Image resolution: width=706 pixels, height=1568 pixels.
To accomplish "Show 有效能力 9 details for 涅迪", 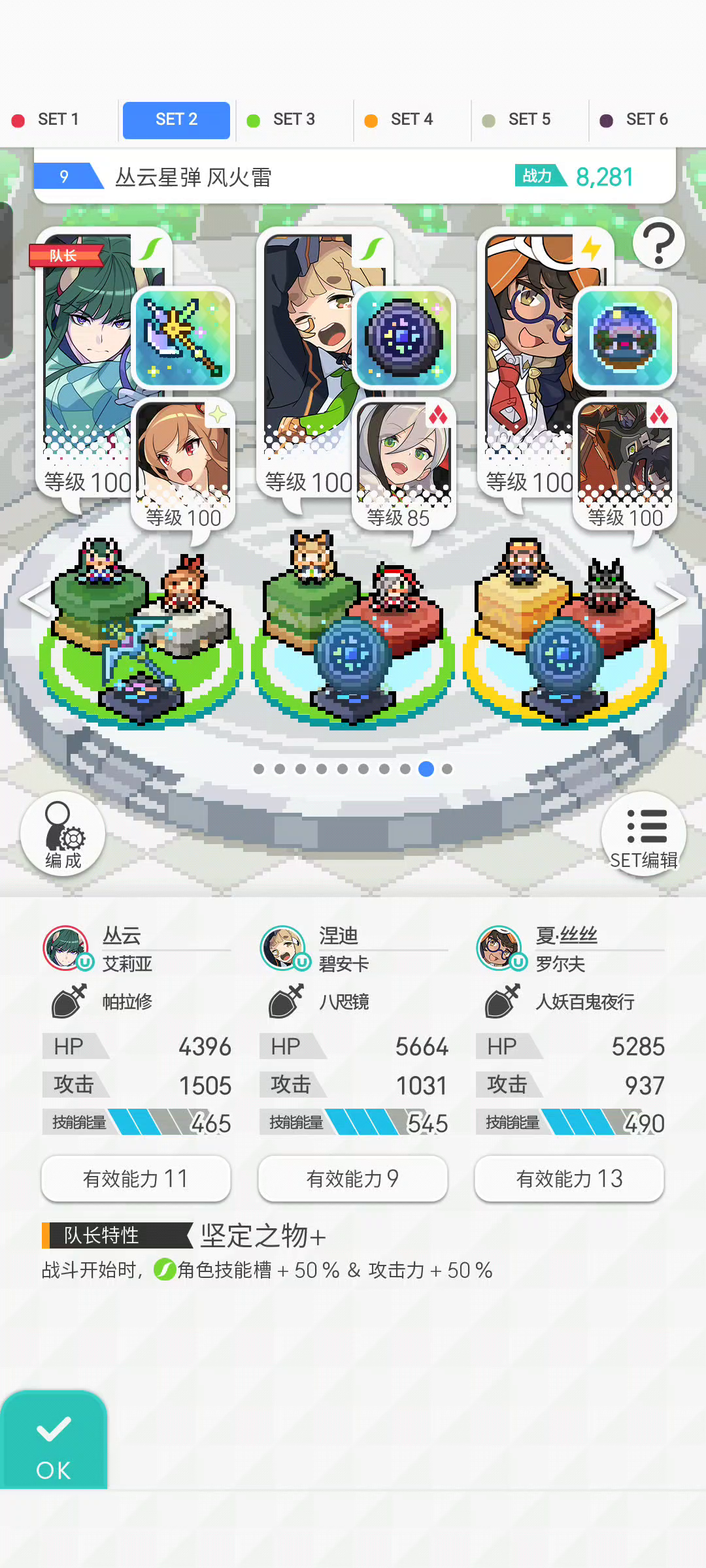I will [353, 1179].
